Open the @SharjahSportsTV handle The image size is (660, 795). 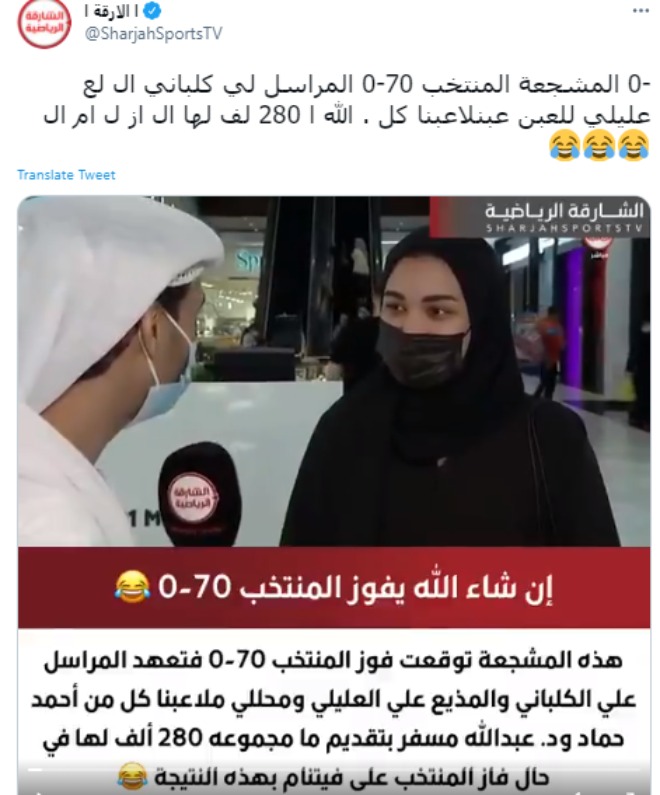point(153,33)
